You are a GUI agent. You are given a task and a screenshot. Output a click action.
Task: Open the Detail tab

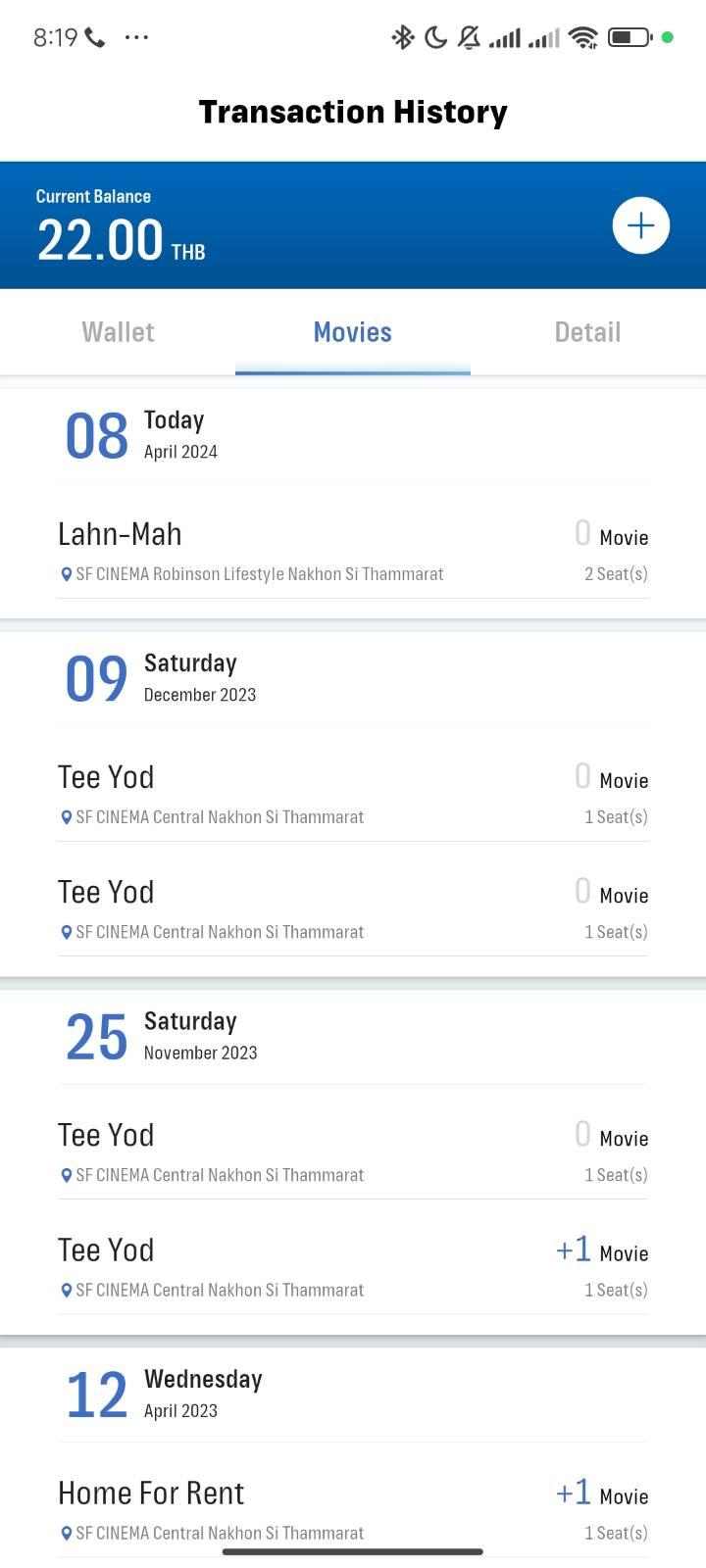pyautogui.click(x=587, y=332)
